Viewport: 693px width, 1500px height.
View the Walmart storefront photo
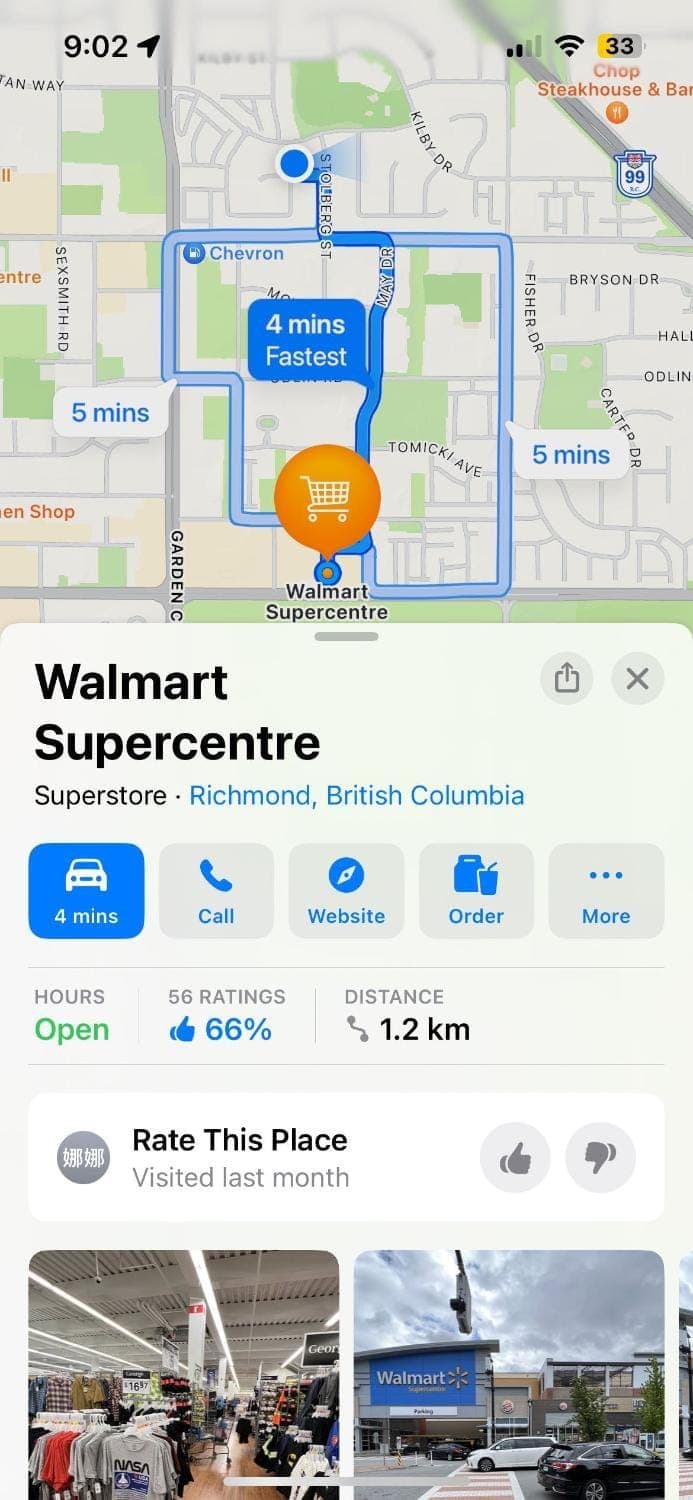click(x=509, y=1374)
